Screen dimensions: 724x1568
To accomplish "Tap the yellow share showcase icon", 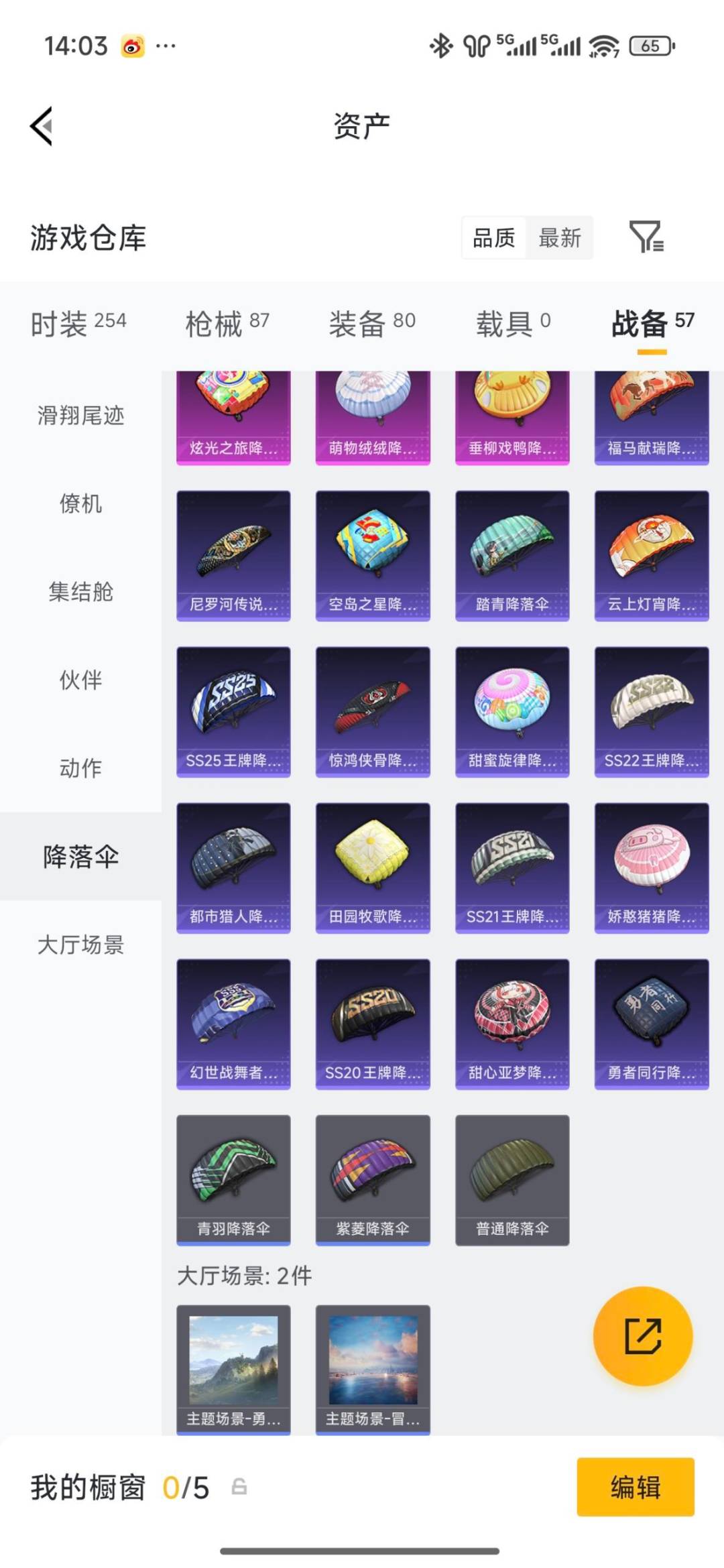I will (644, 1335).
